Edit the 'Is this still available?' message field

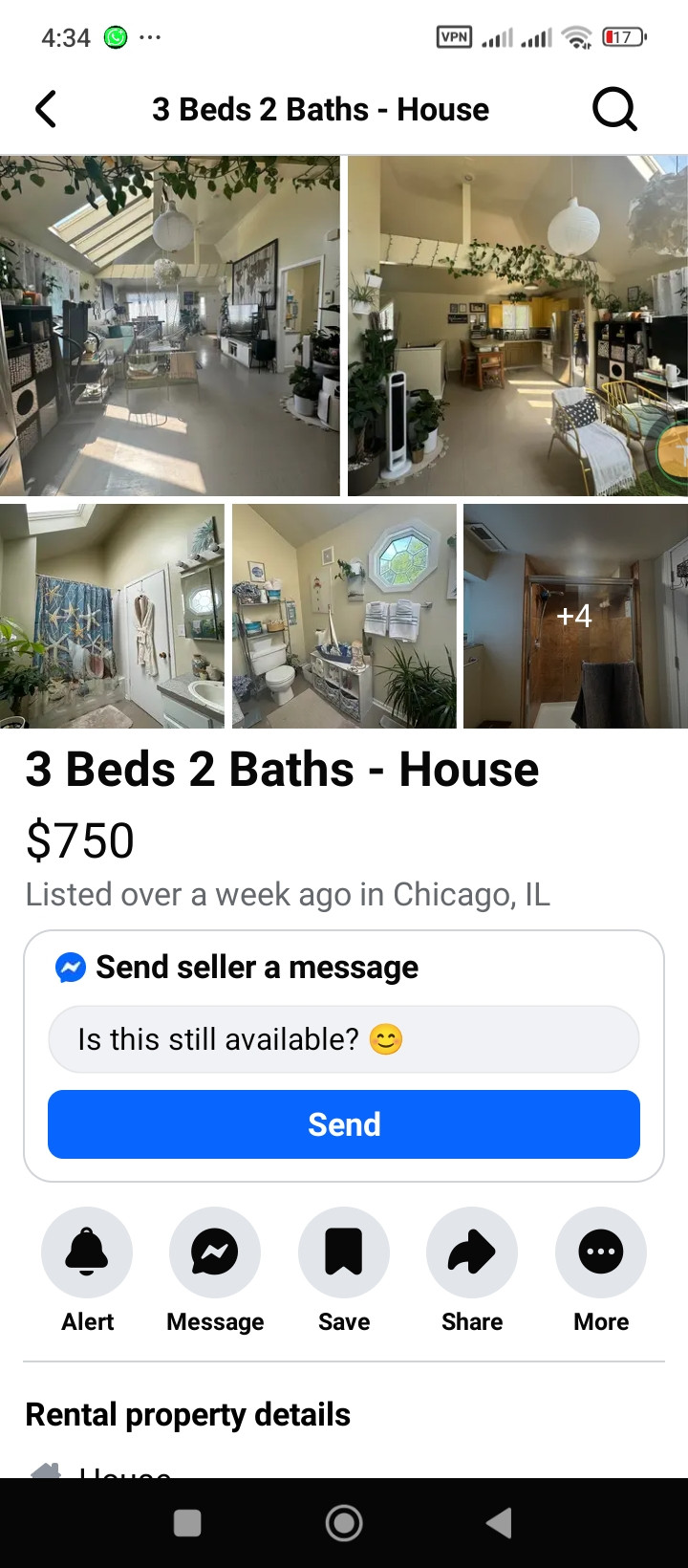[x=344, y=1039]
